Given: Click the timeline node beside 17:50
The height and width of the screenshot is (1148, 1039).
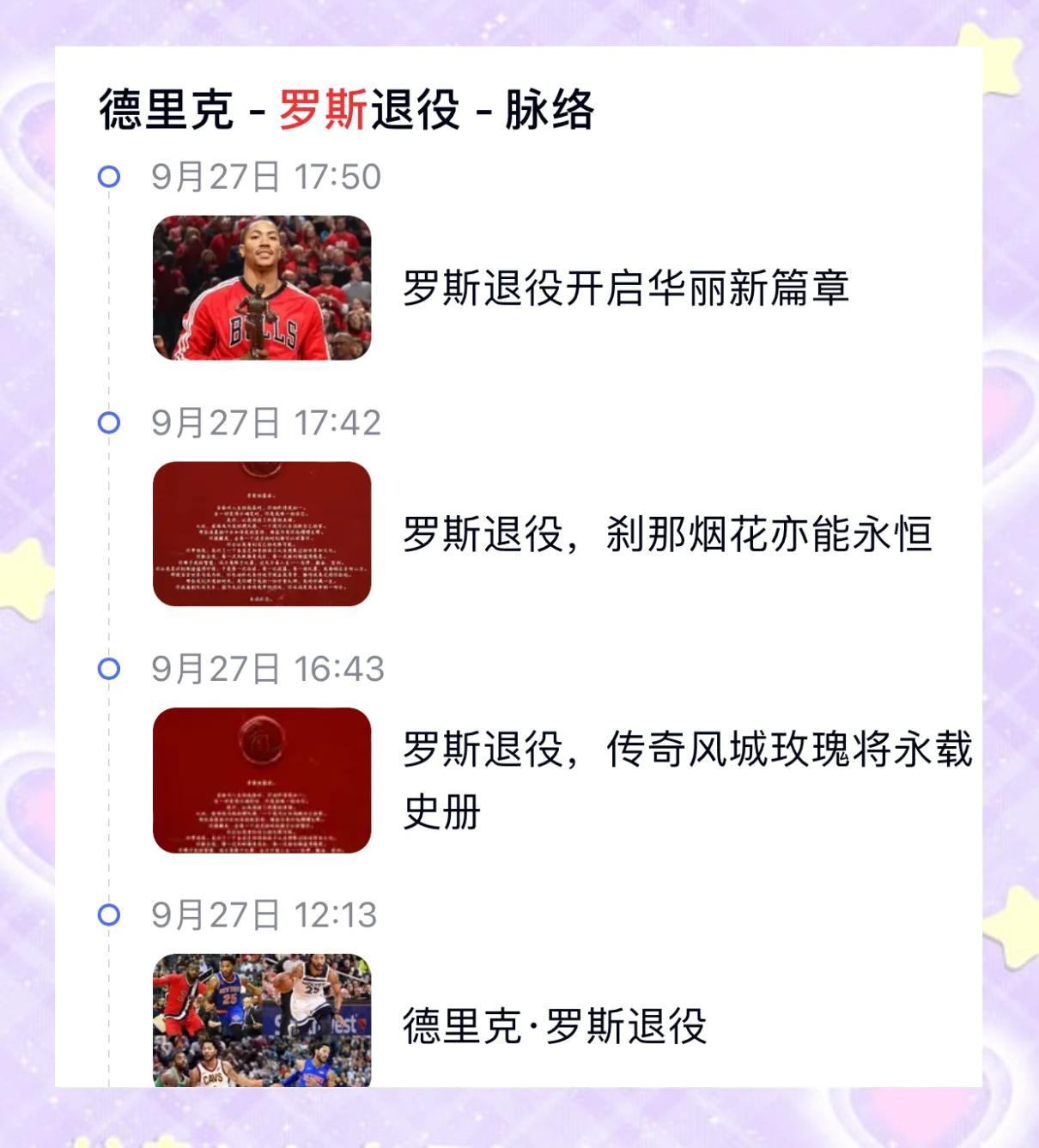Looking at the screenshot, I should [109, 177].
